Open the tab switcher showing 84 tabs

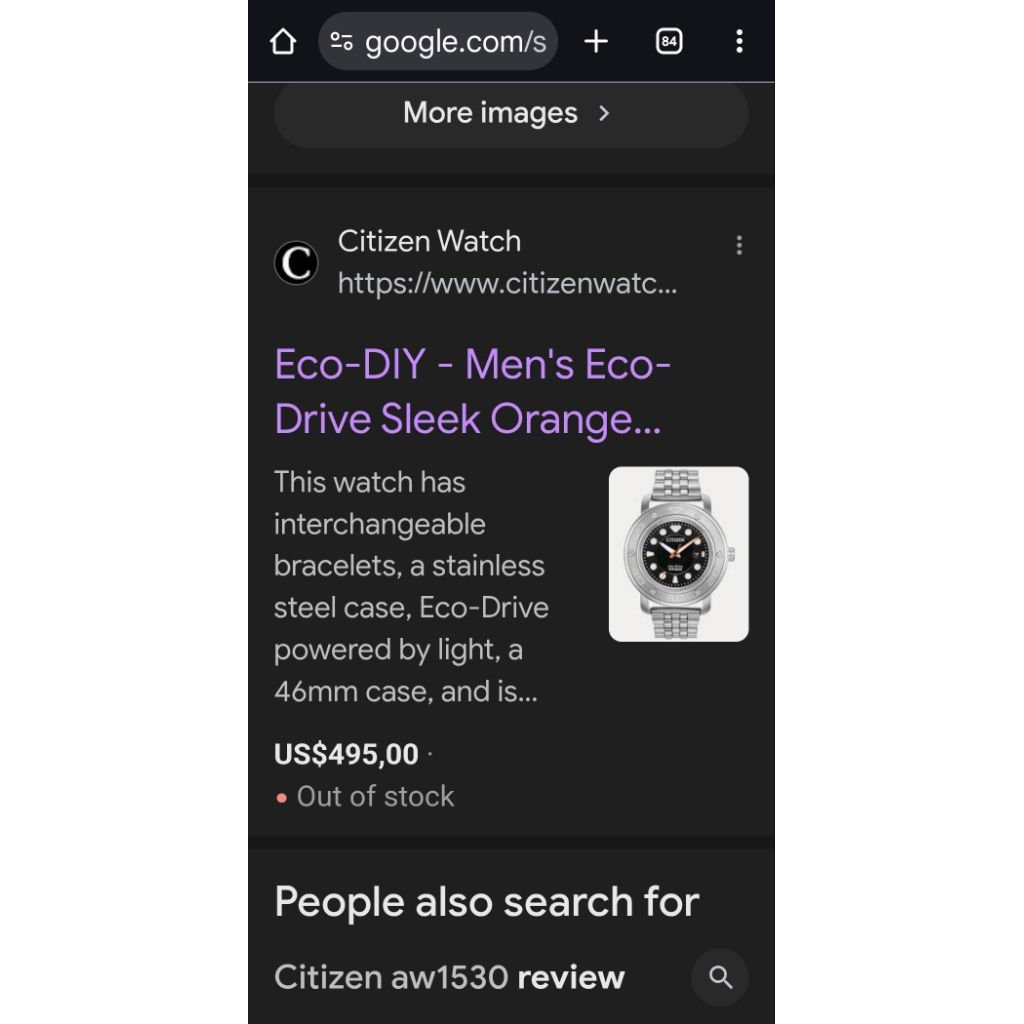(x=669, y=41)
